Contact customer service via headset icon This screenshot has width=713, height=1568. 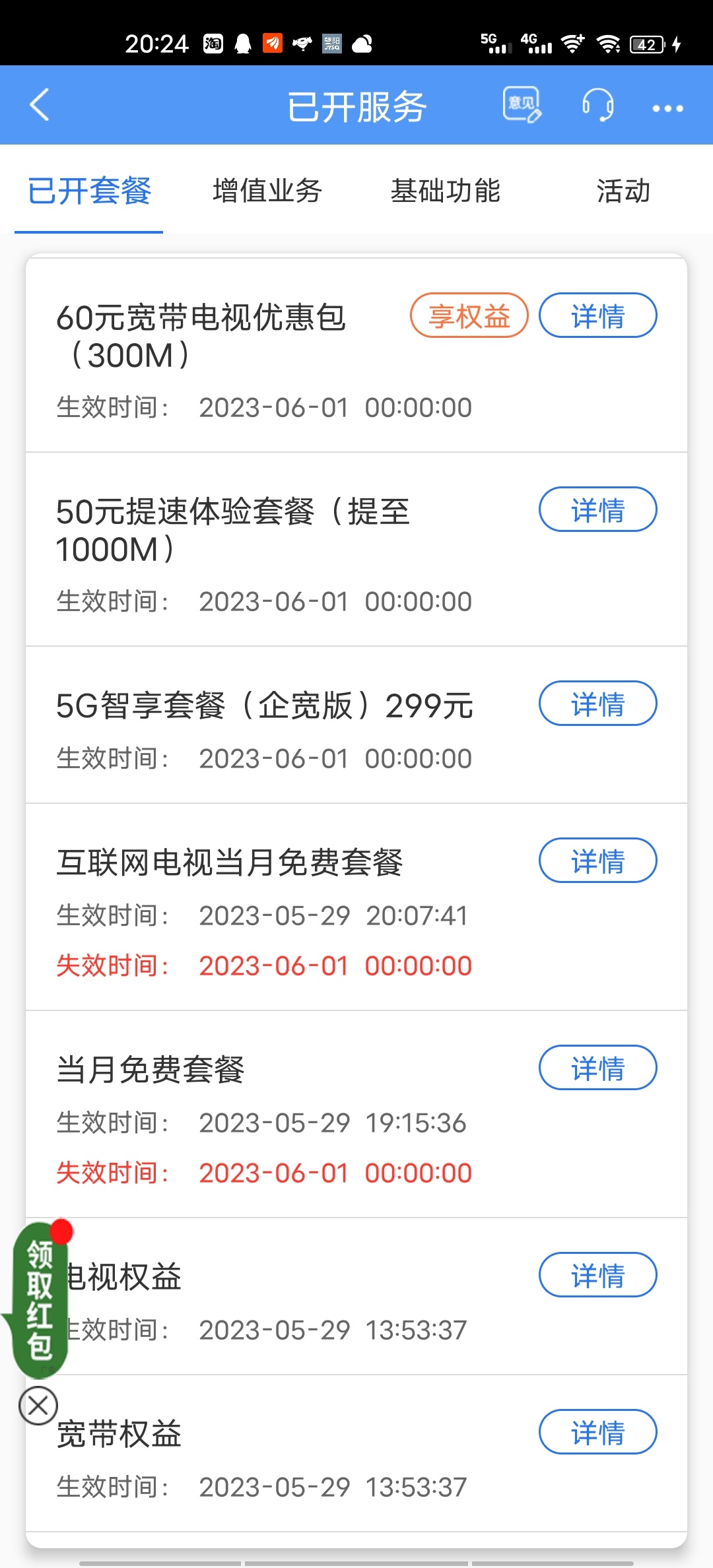(598, 106)
